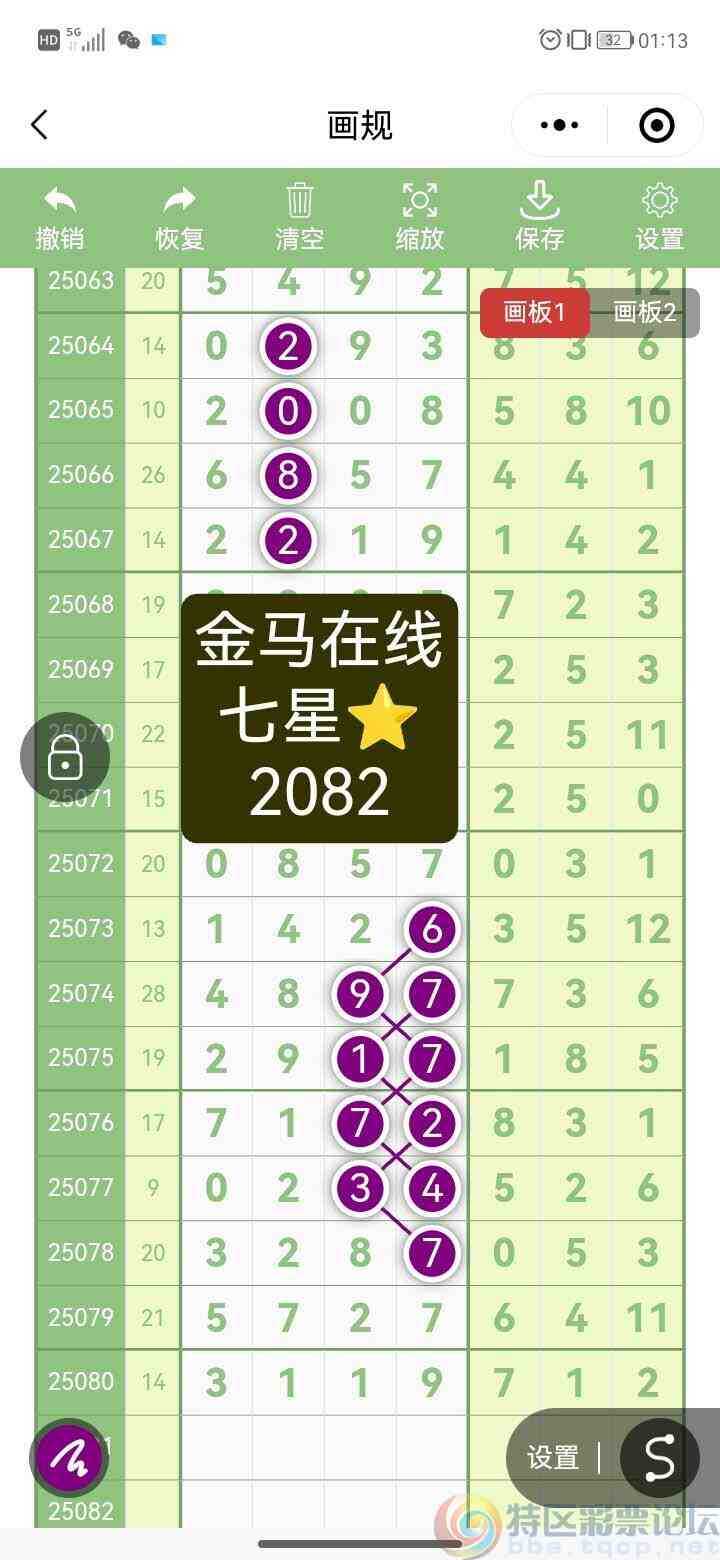The image size is (720, 1560).
Task: Toggle the screen lock on the left edge
Action: coord(64,757)
